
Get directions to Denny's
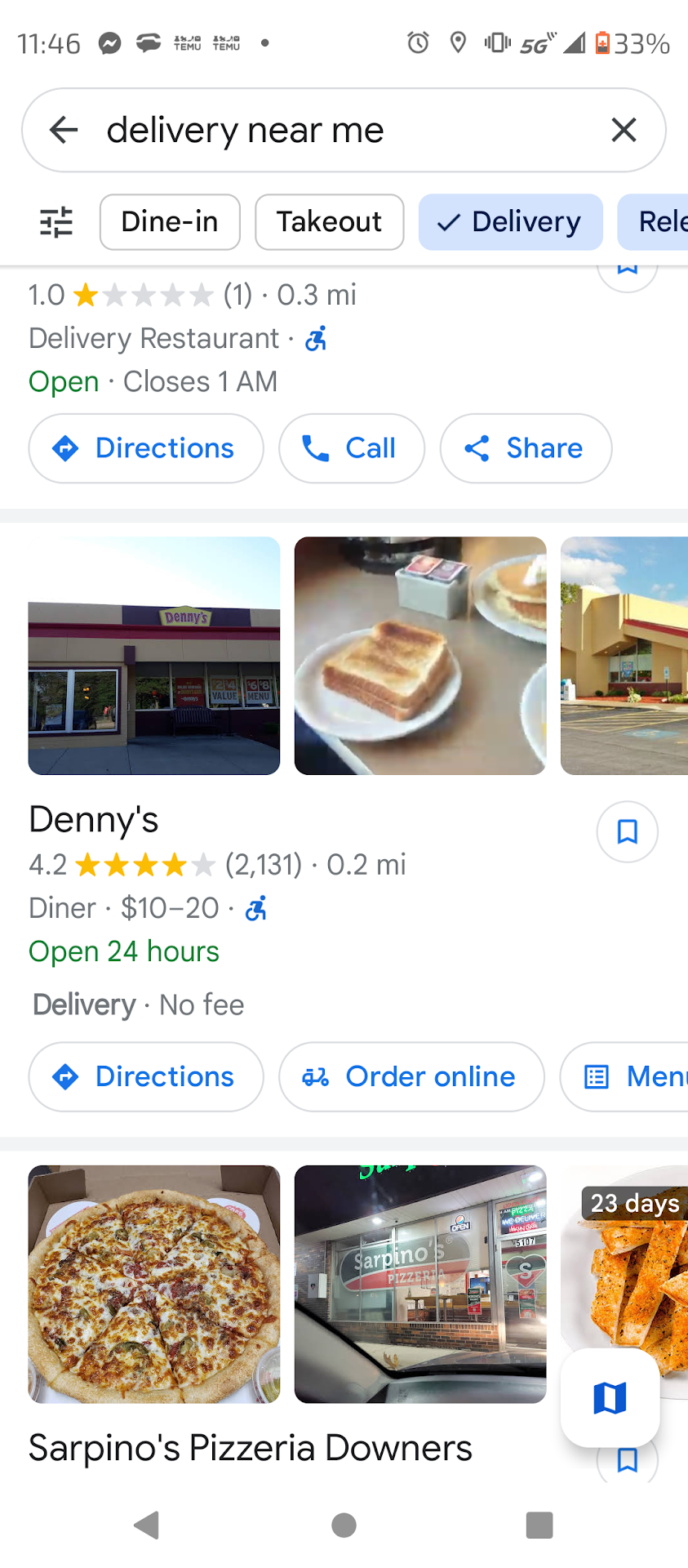coord(146,1076)
